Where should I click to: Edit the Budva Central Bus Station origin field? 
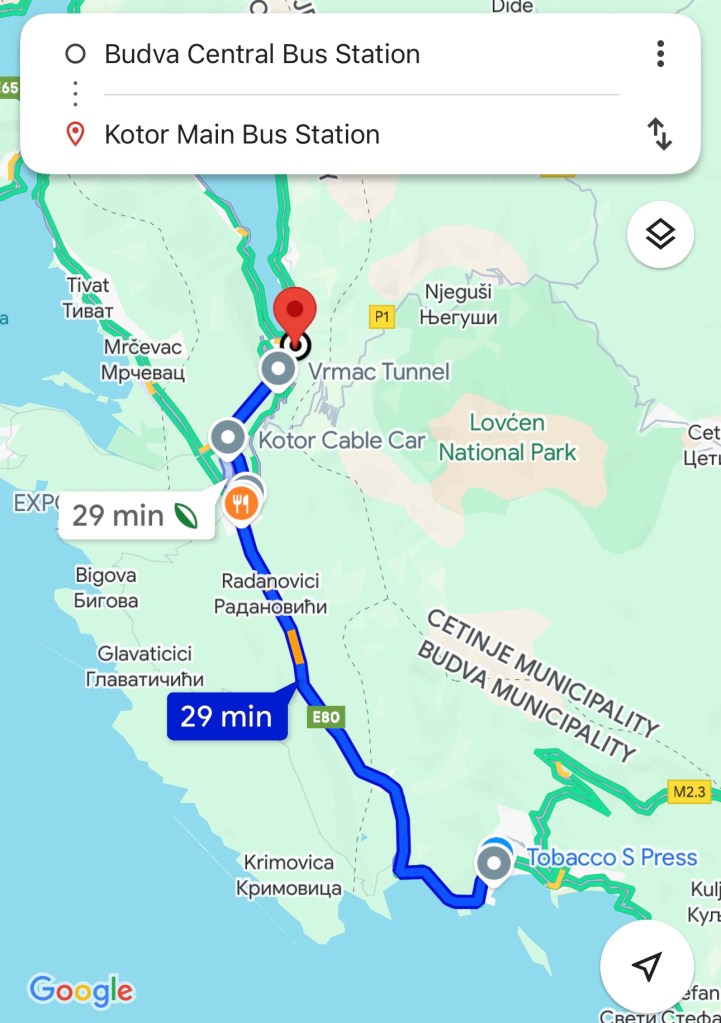pyautogui.click(x=262, y=54)
